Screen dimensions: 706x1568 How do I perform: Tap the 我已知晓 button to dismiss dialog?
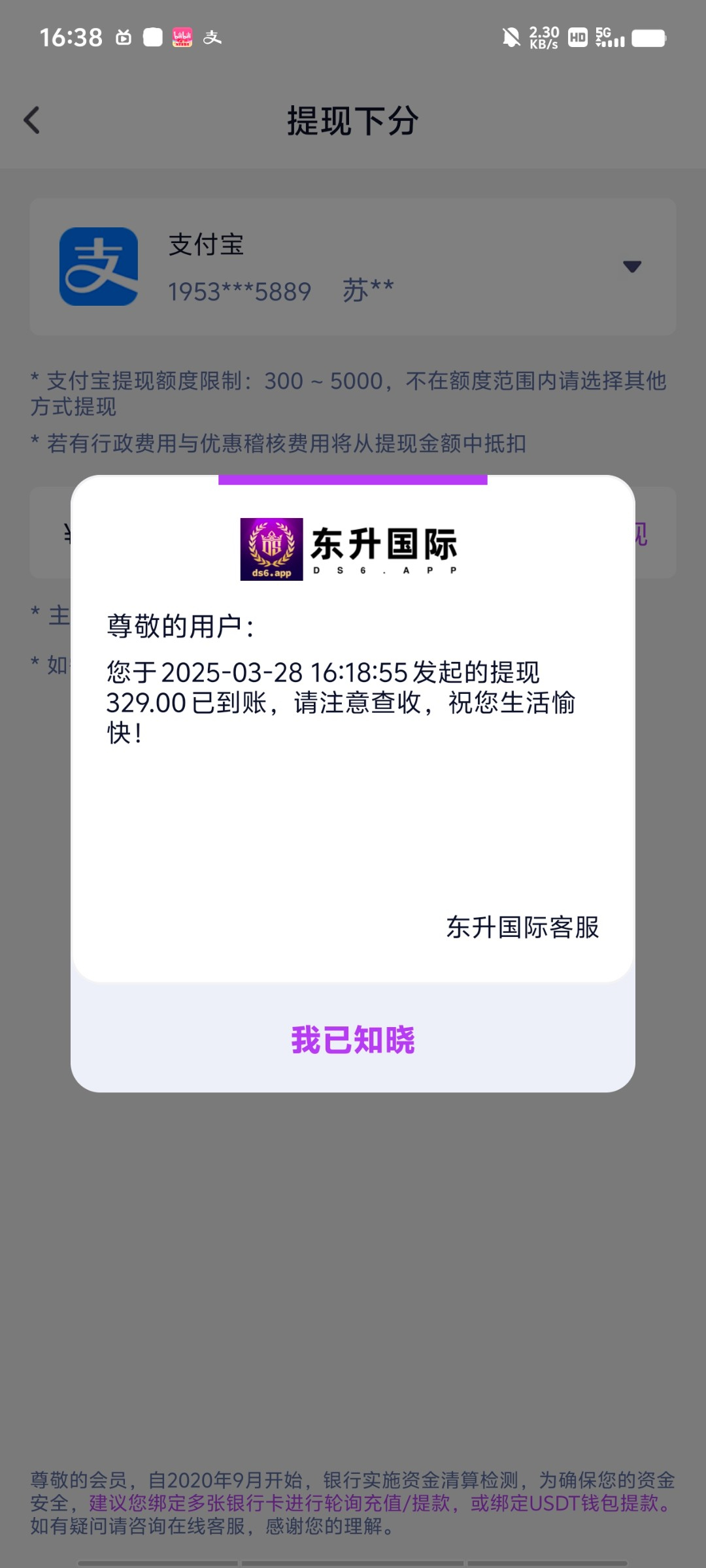pos(353,1039)
